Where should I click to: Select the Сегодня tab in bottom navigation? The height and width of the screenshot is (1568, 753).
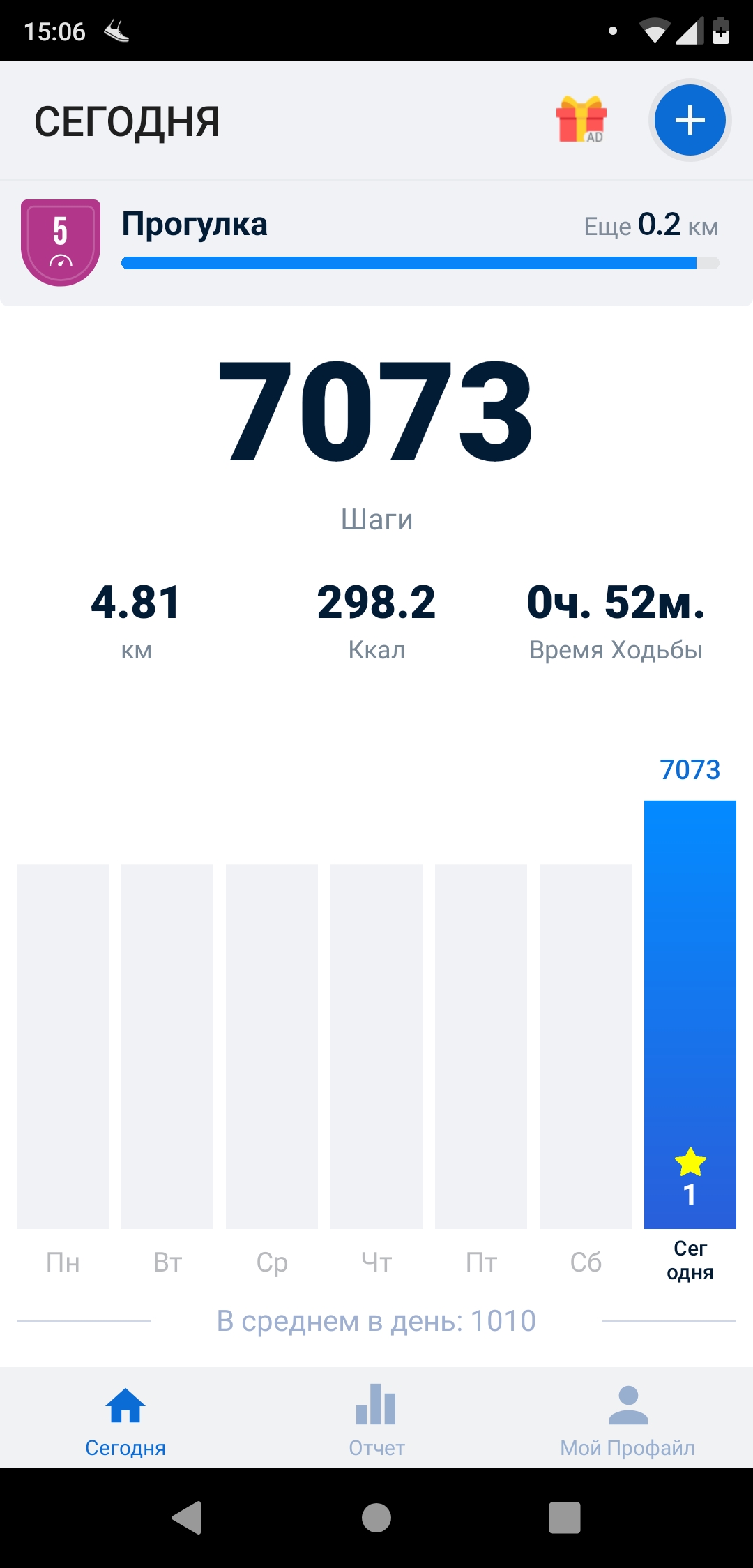(125, 1420)
